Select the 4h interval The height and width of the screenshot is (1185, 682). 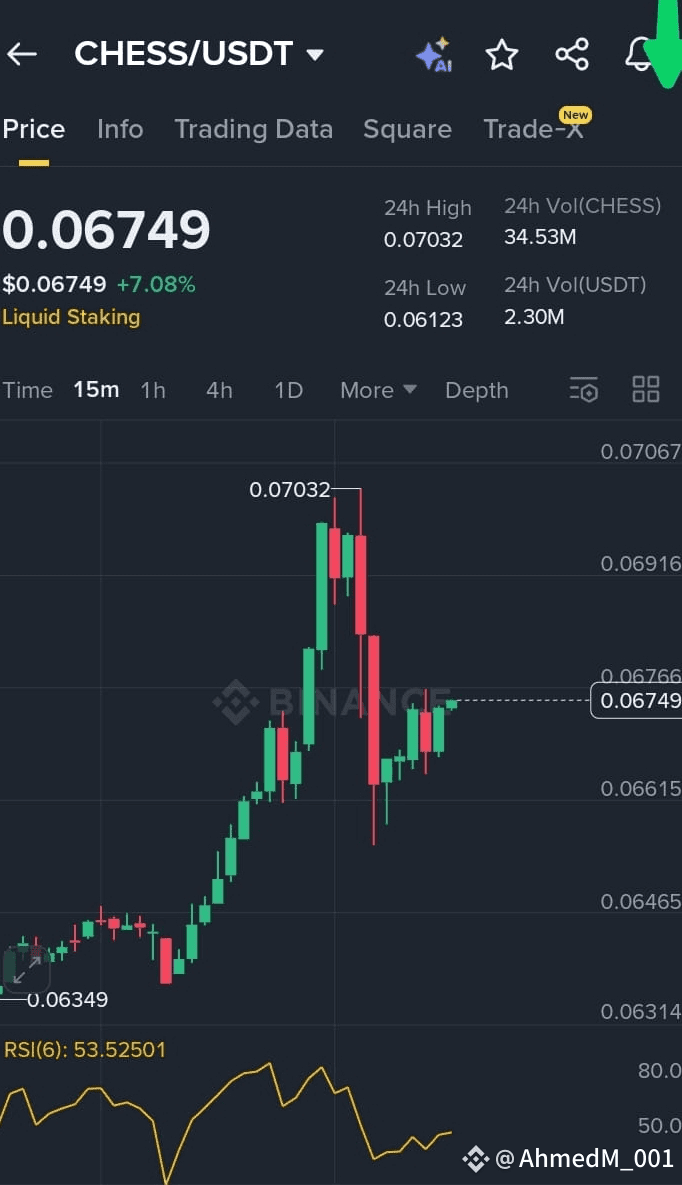[x=219, y=390]
